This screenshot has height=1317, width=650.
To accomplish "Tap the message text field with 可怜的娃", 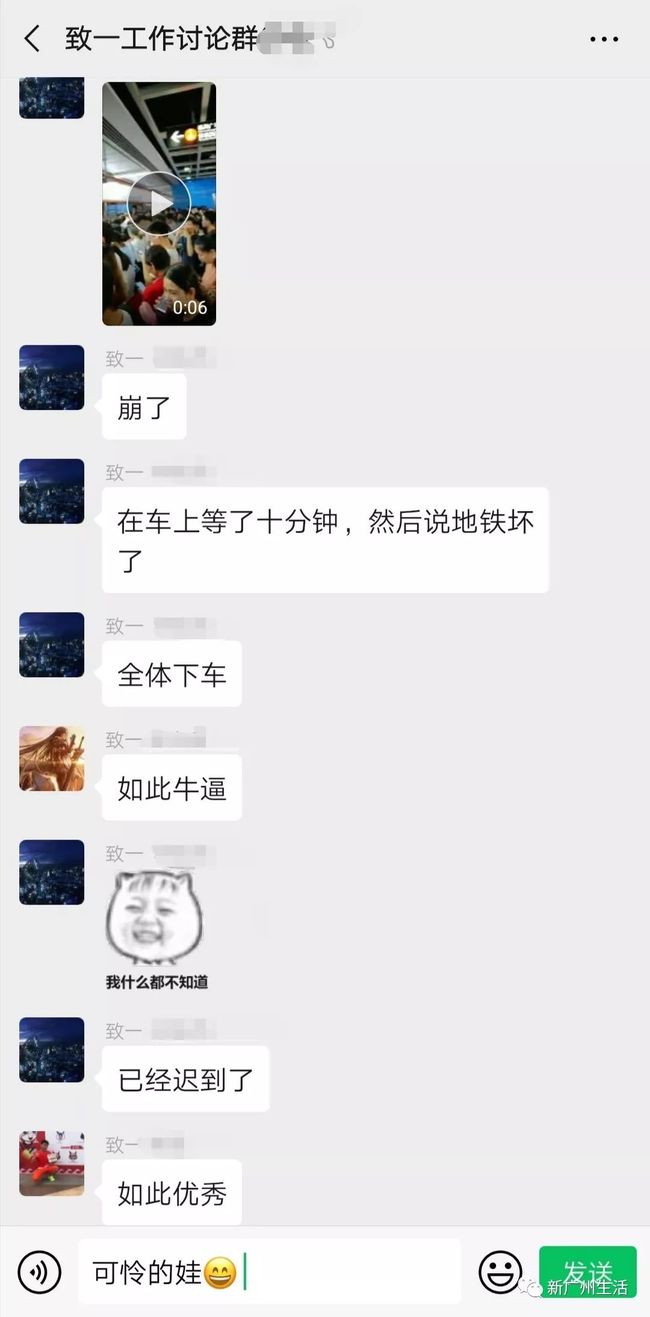I will coord(270,1272).
